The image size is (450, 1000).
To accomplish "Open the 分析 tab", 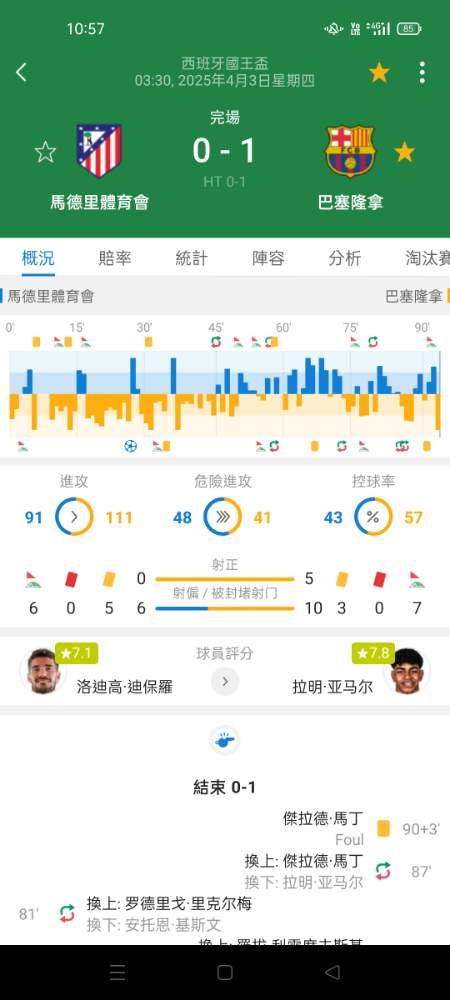I will pos(345,258).
